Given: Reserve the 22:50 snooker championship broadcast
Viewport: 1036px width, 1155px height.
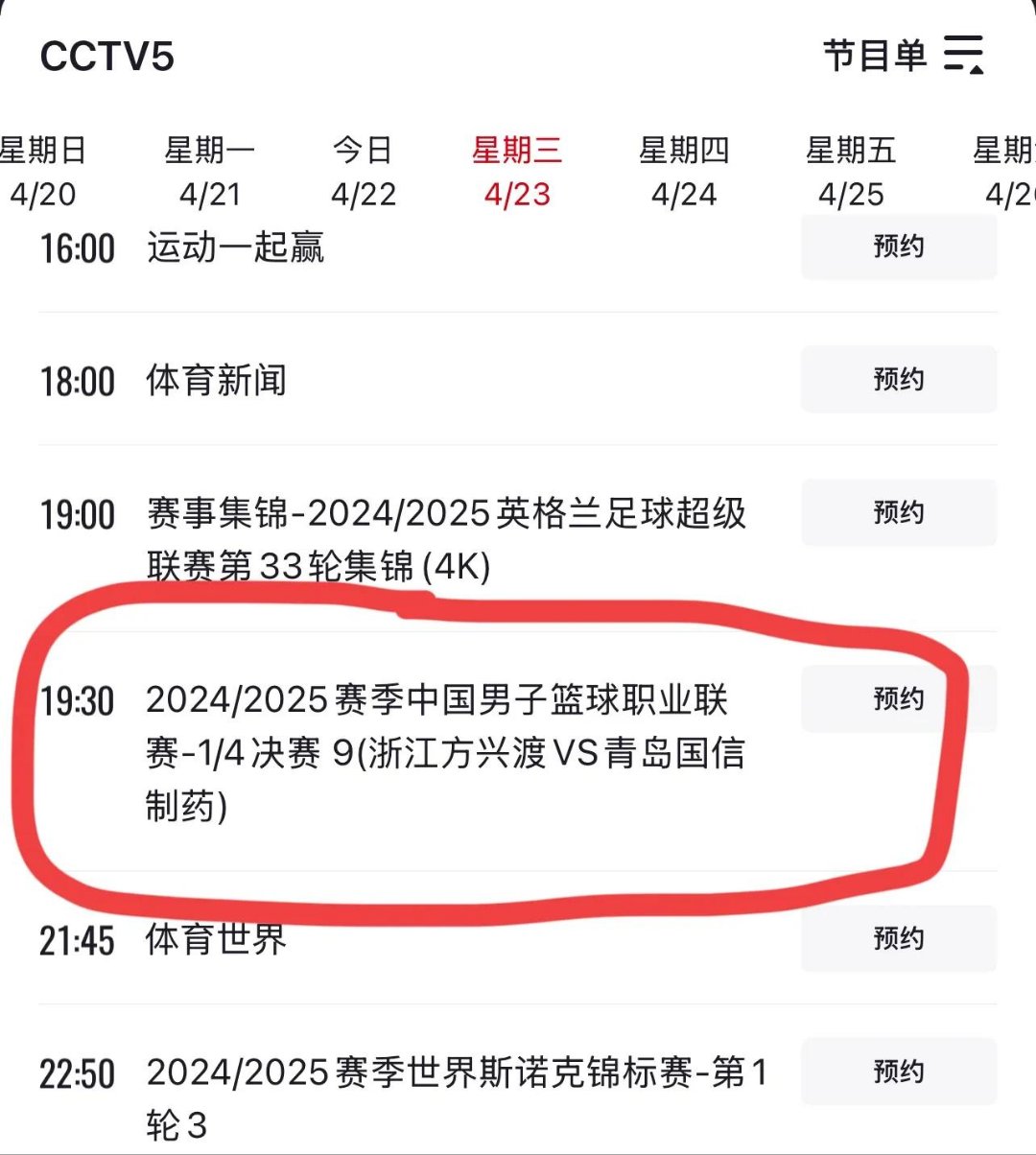Looking at the screenshot, I should tap(898, 1072).
